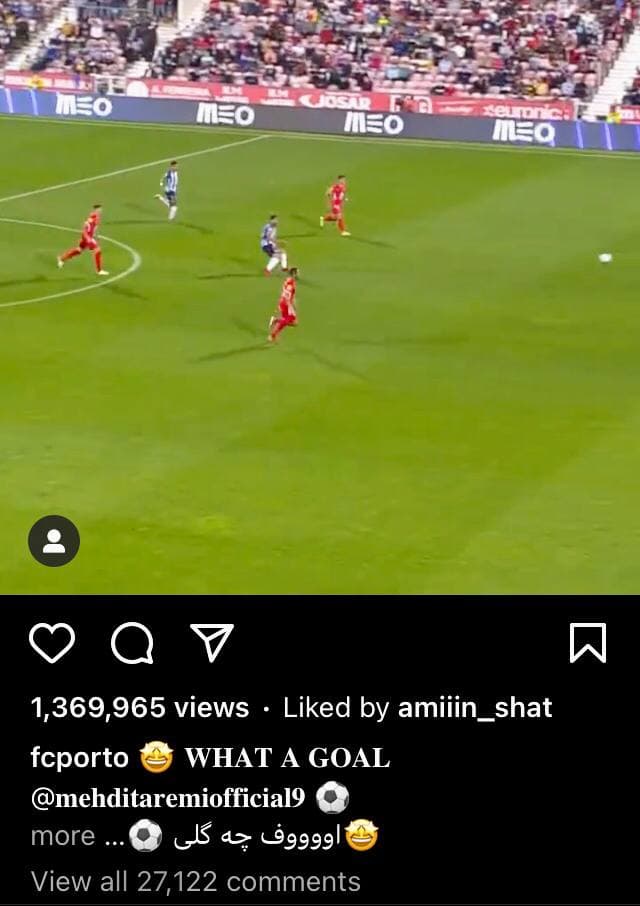This screenshot has width=640, height=906.
Task: Like the fcporto video post
Action: (x=52, y=642)
